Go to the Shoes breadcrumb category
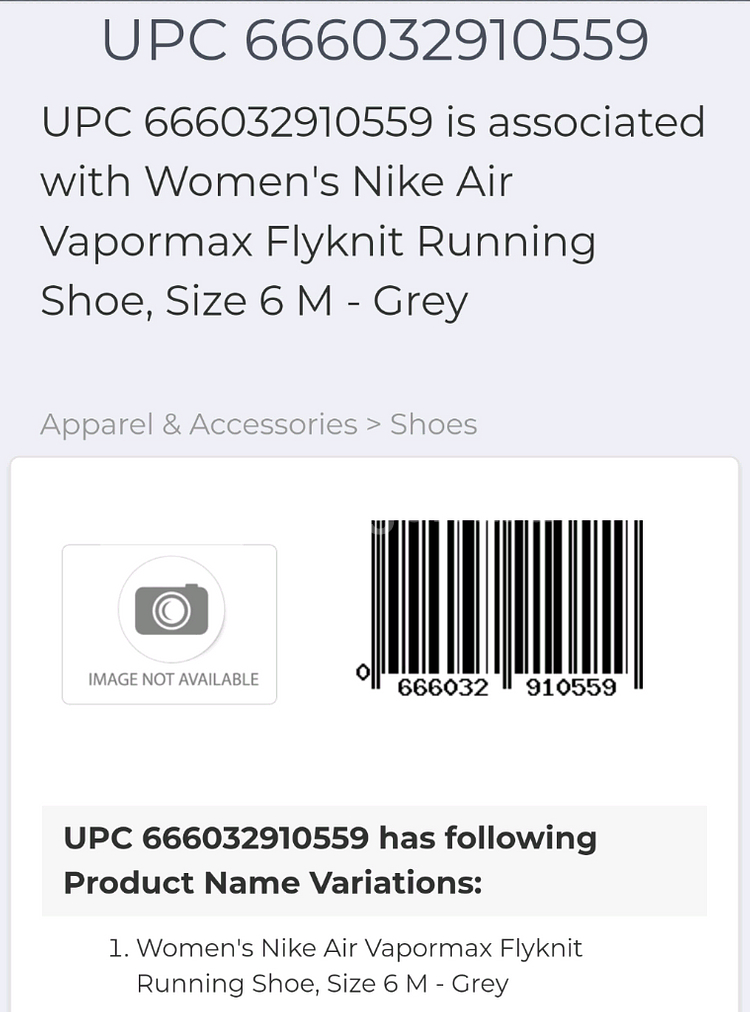The image size is (750, 1012). pos(433,425)
